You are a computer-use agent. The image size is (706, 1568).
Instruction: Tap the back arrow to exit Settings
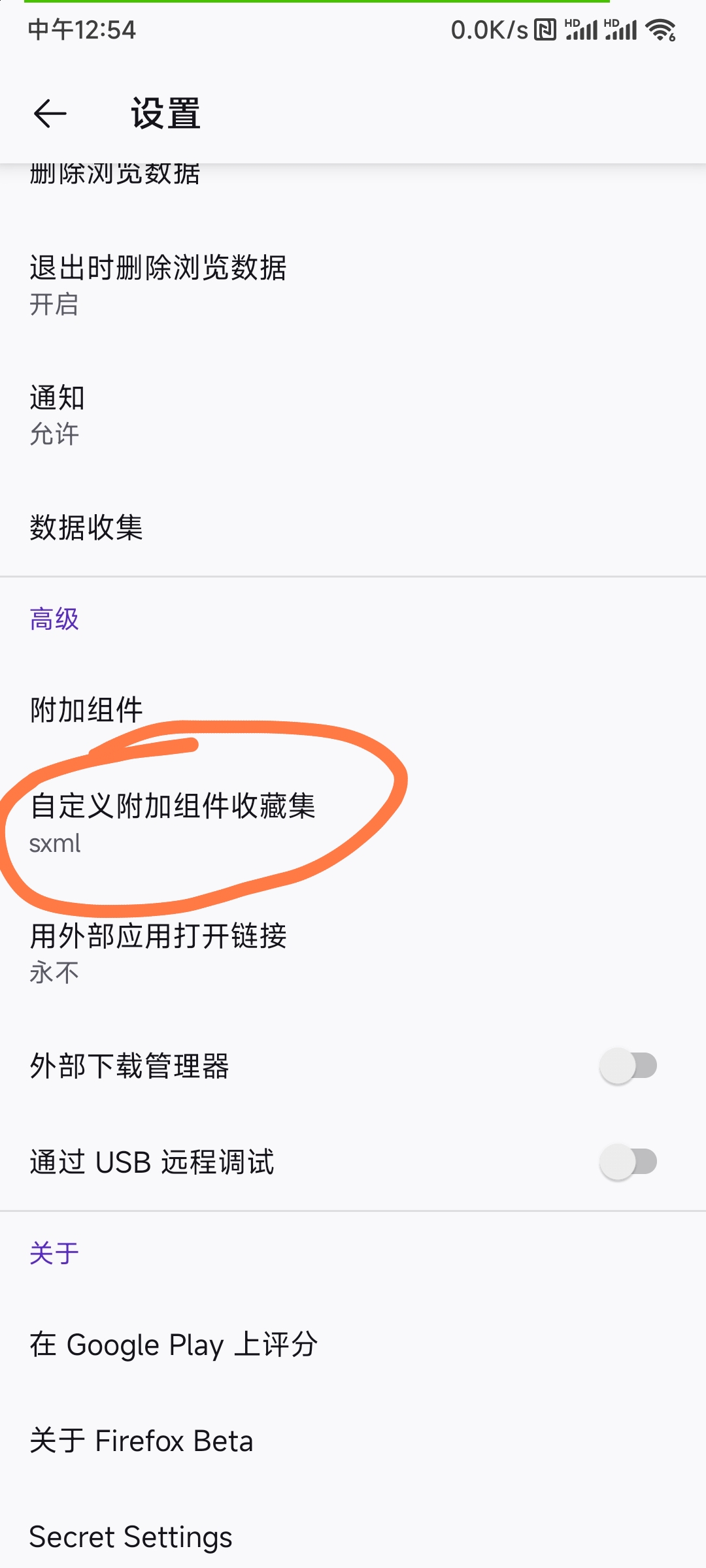(50, 112)
